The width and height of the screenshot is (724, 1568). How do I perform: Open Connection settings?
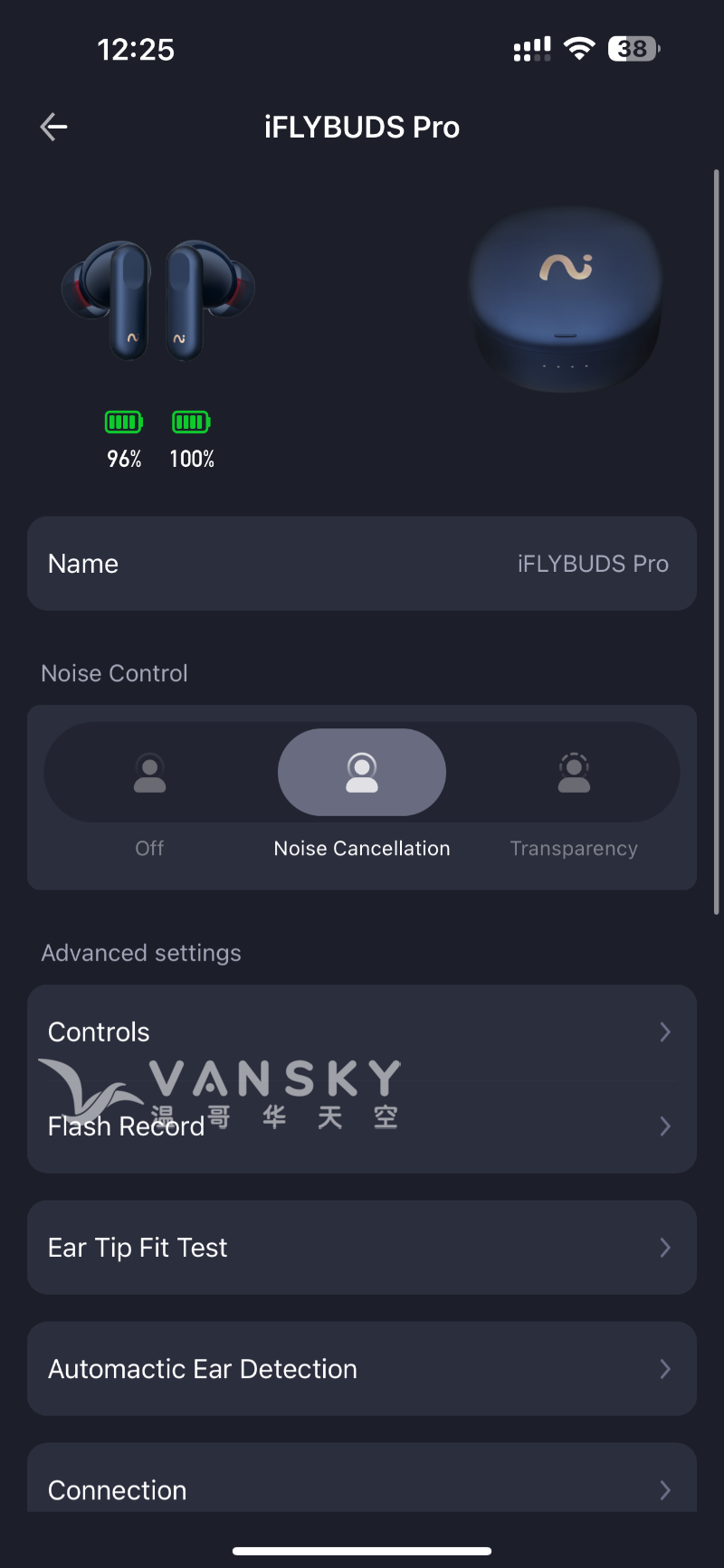click(x=362, y=1488)
